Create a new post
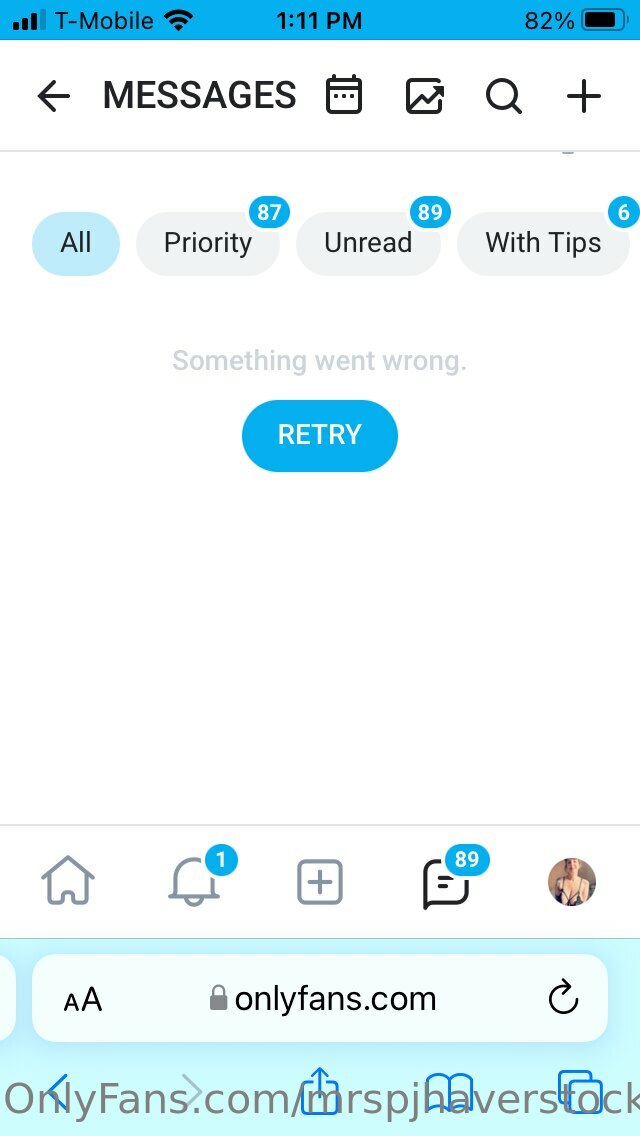The image size is (640, 1136). (x=320, y=882)
